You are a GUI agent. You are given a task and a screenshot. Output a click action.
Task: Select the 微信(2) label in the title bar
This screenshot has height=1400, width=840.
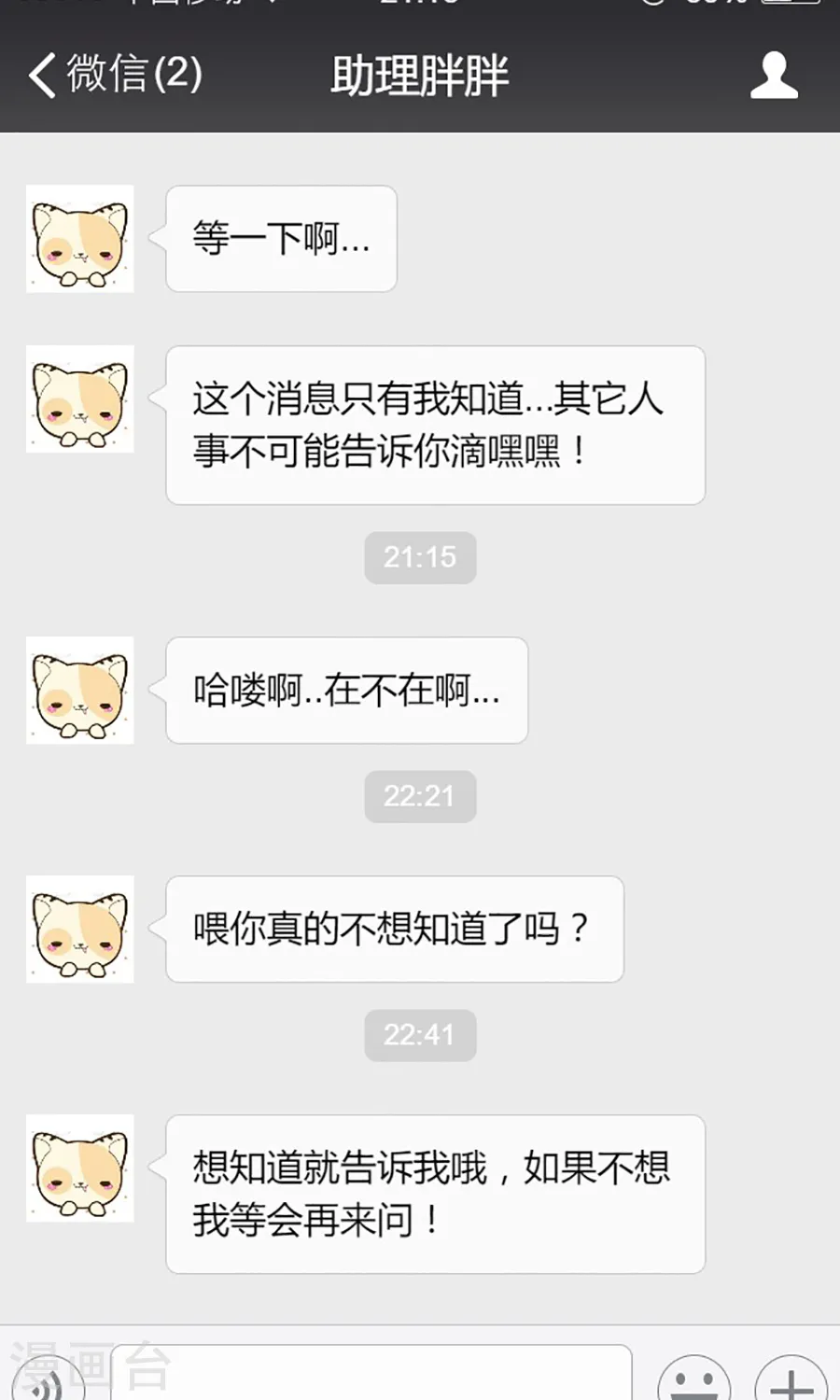(x=135, y=75)
